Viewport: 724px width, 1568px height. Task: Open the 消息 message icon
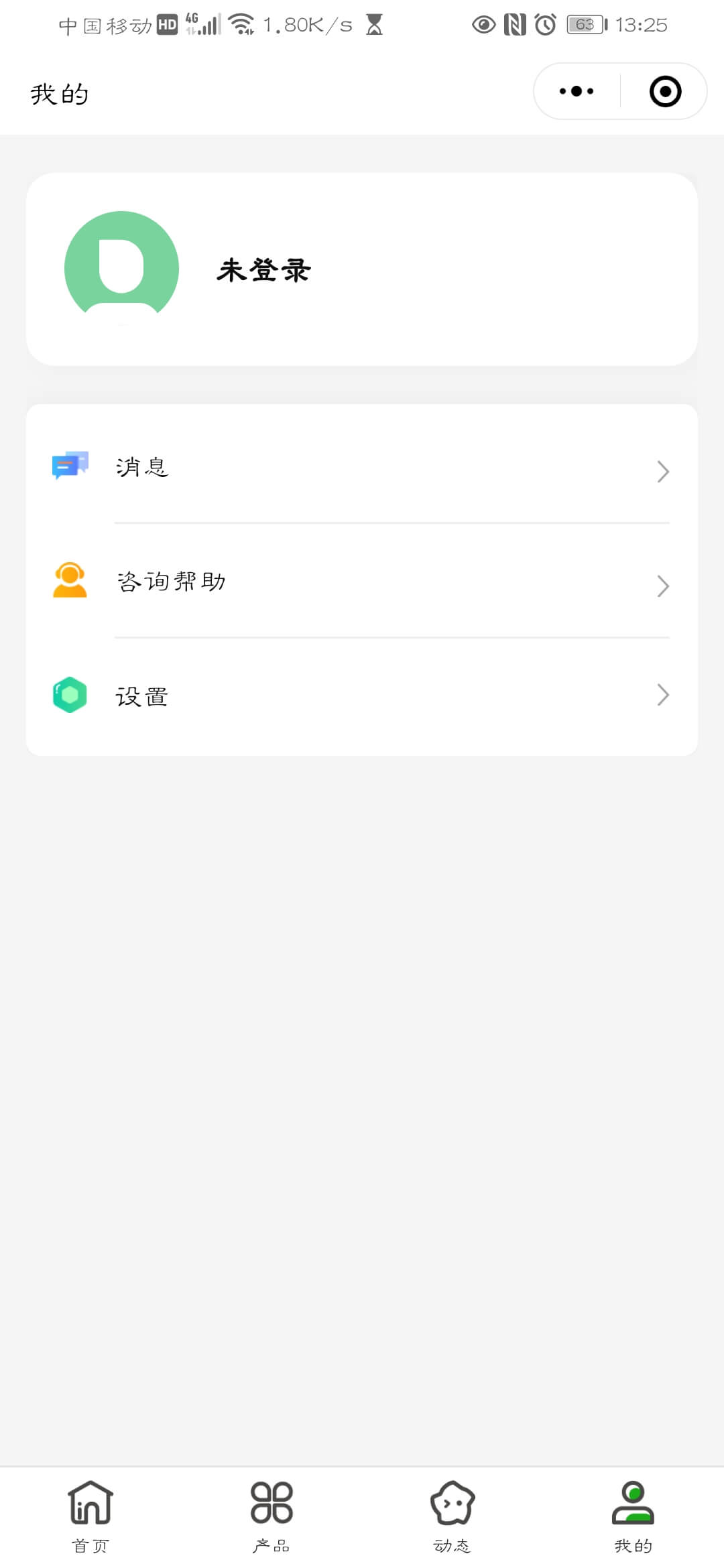click(x=70, y=467)
